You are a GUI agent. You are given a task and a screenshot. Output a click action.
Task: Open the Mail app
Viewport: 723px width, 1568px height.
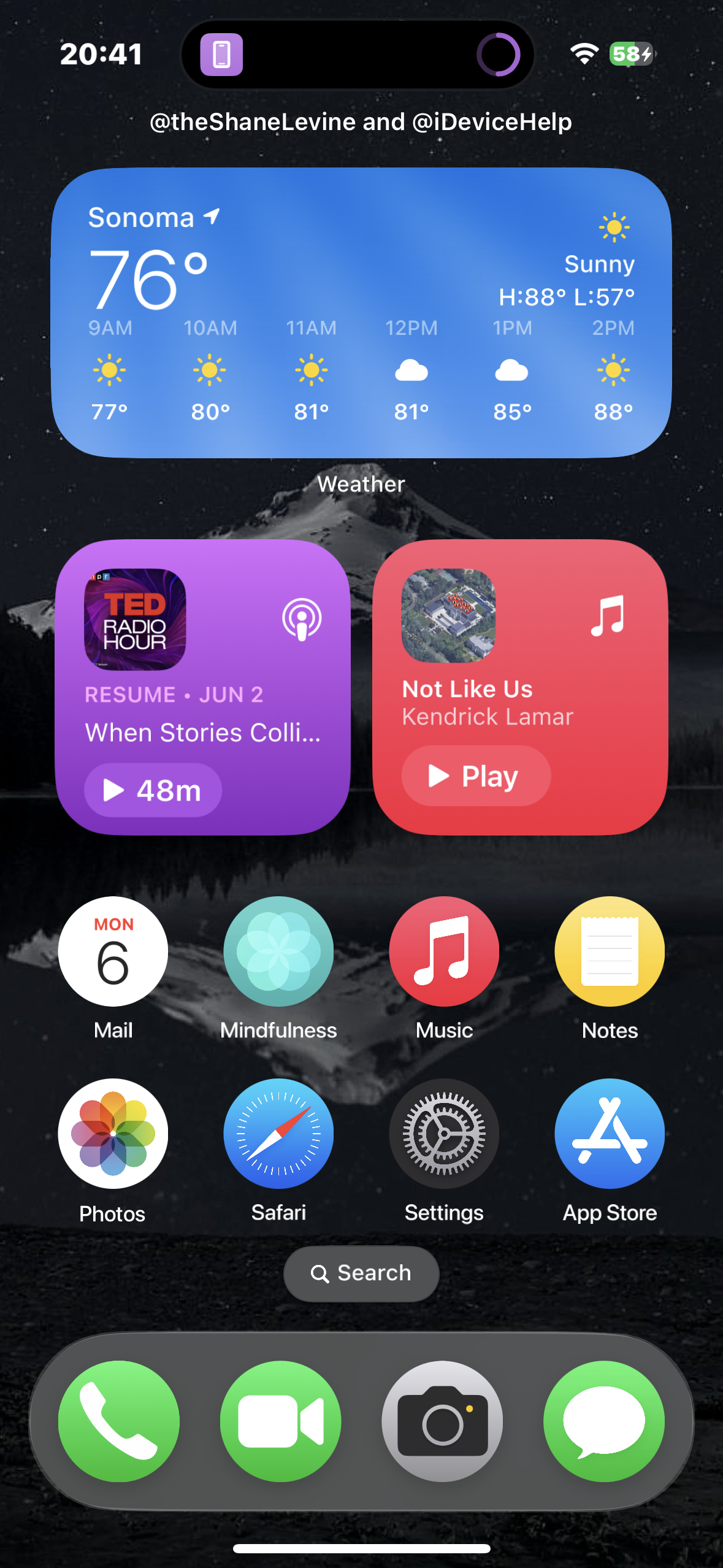(x=113, y=951)
